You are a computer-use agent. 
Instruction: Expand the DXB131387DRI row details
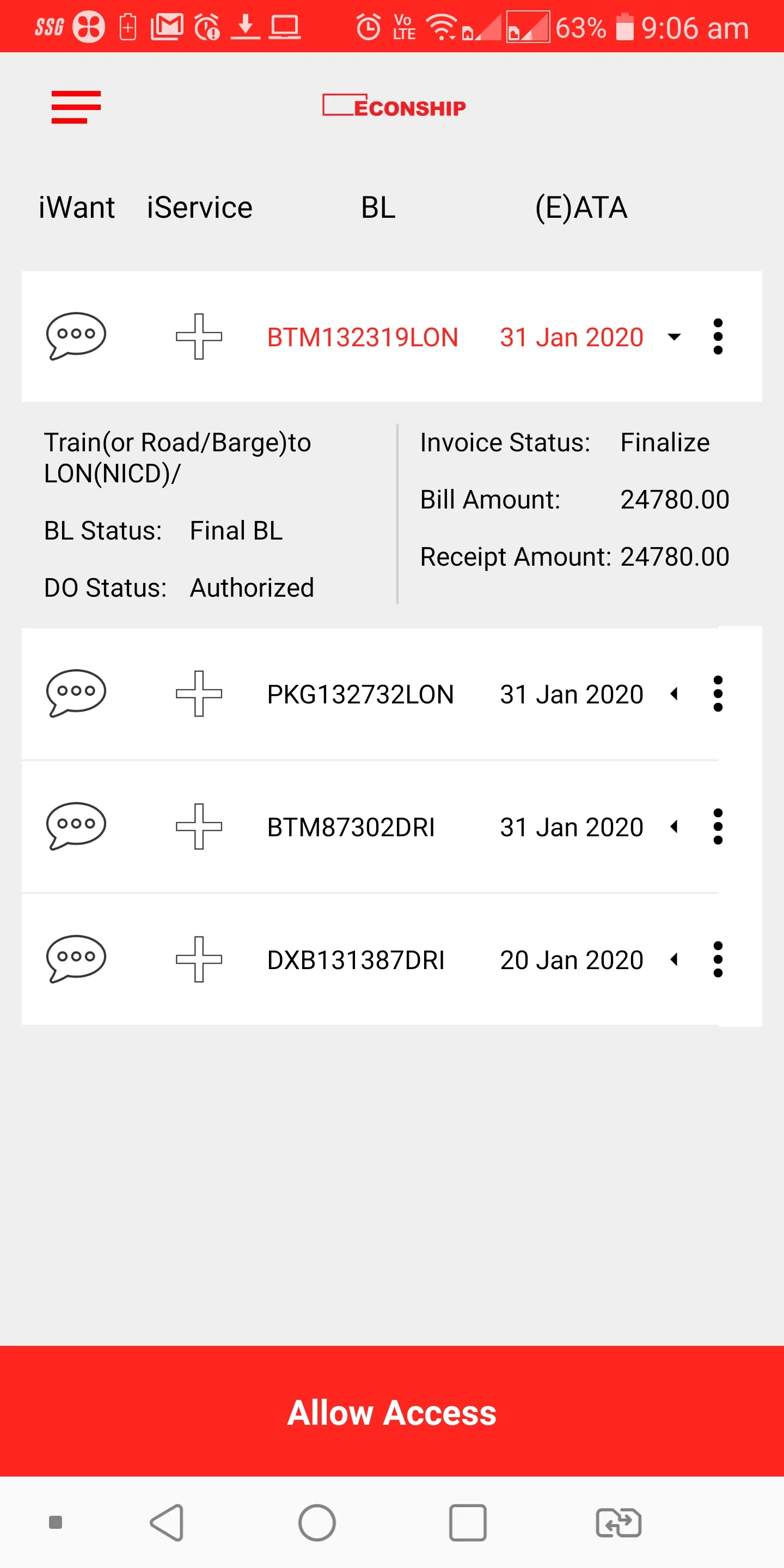(674, 960)
